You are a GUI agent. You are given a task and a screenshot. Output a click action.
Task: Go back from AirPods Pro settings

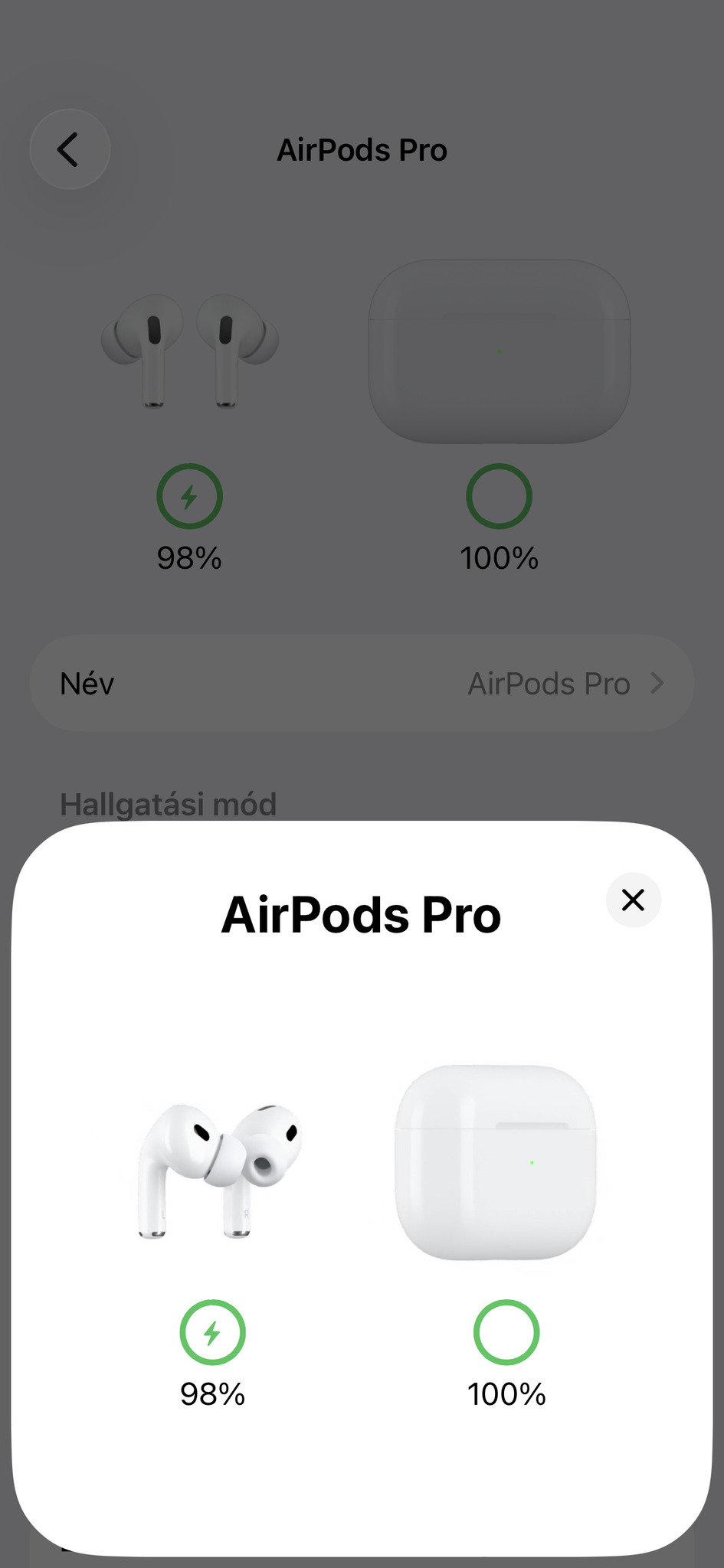coord(70,149)
